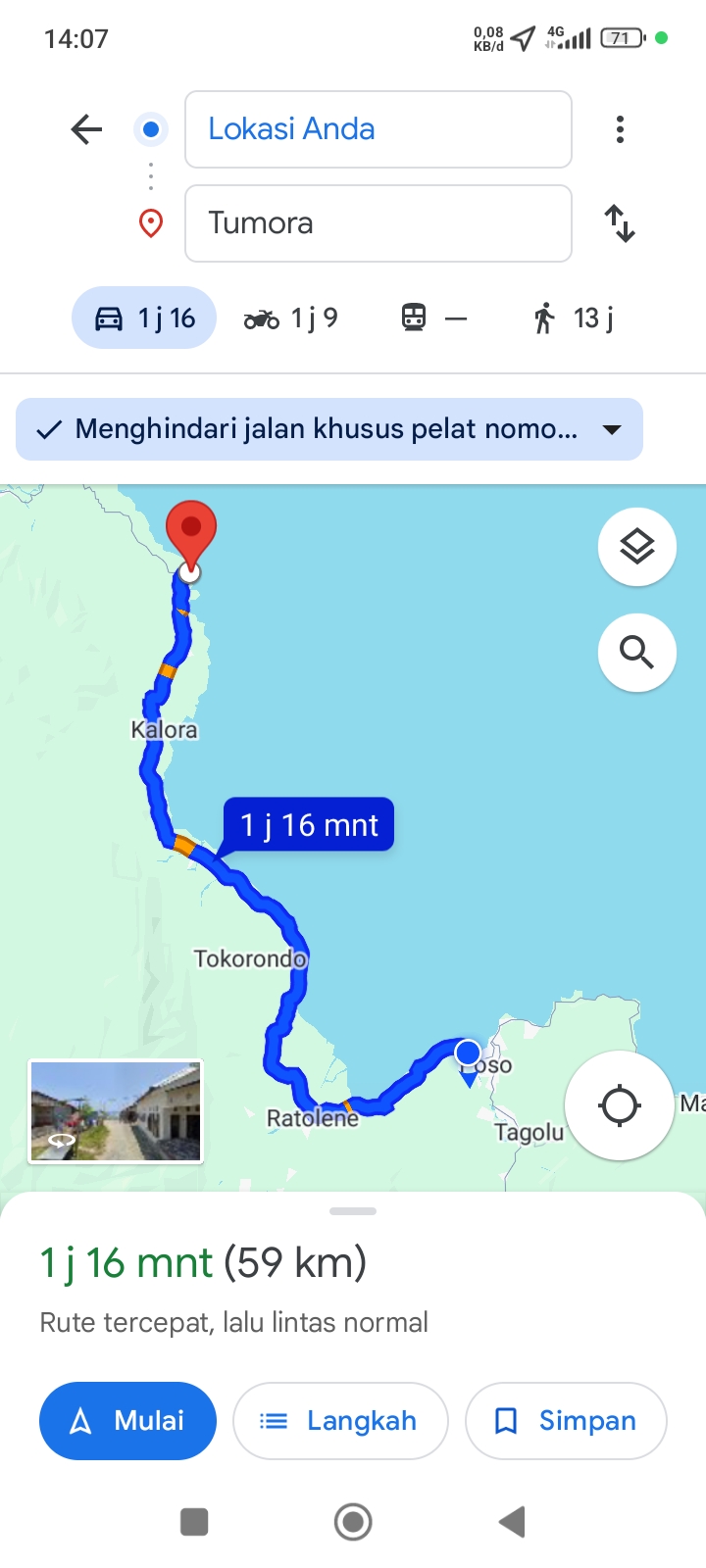Select the car travel mode 1 j 16
This screenshot has height=1568, width=706.
(144, 318)
